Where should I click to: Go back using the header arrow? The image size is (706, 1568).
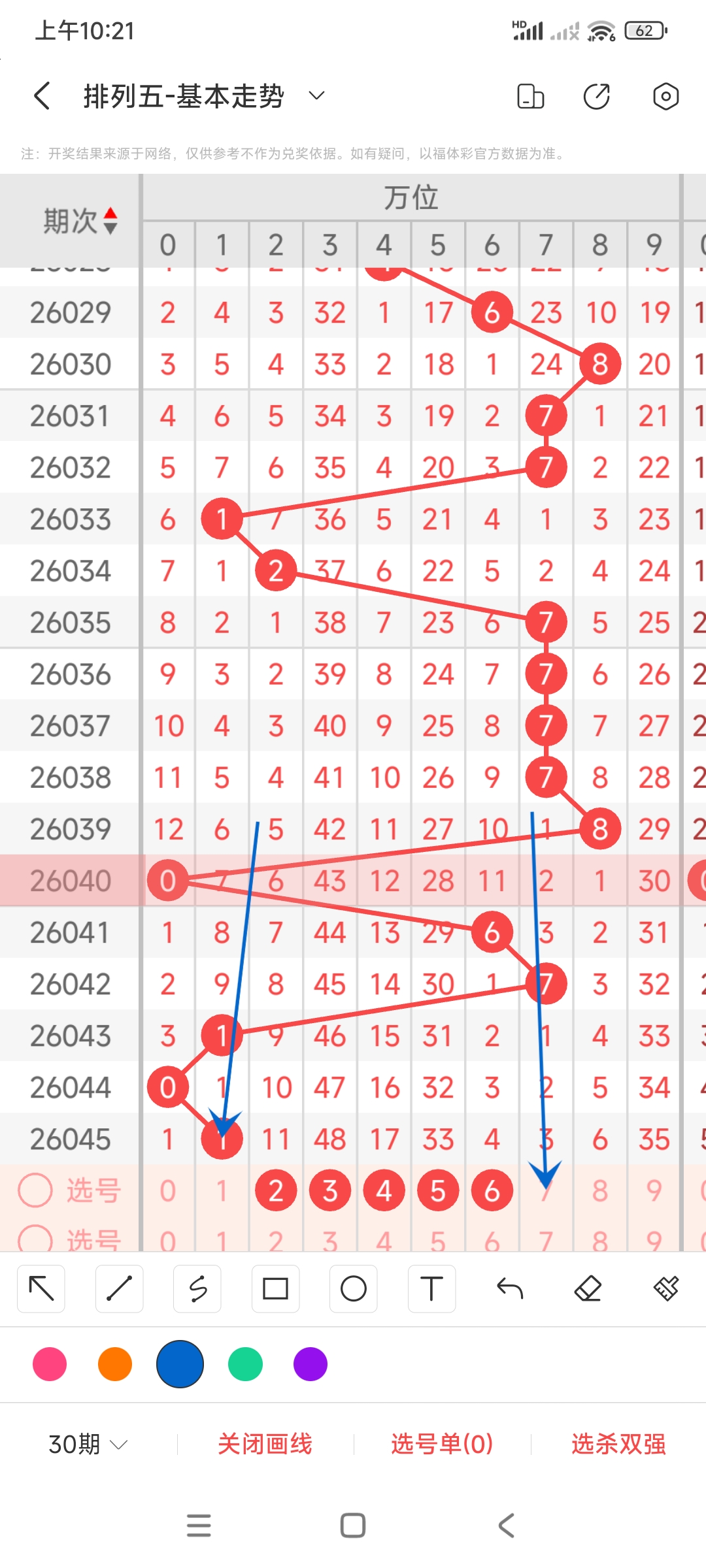coord(42,96)
